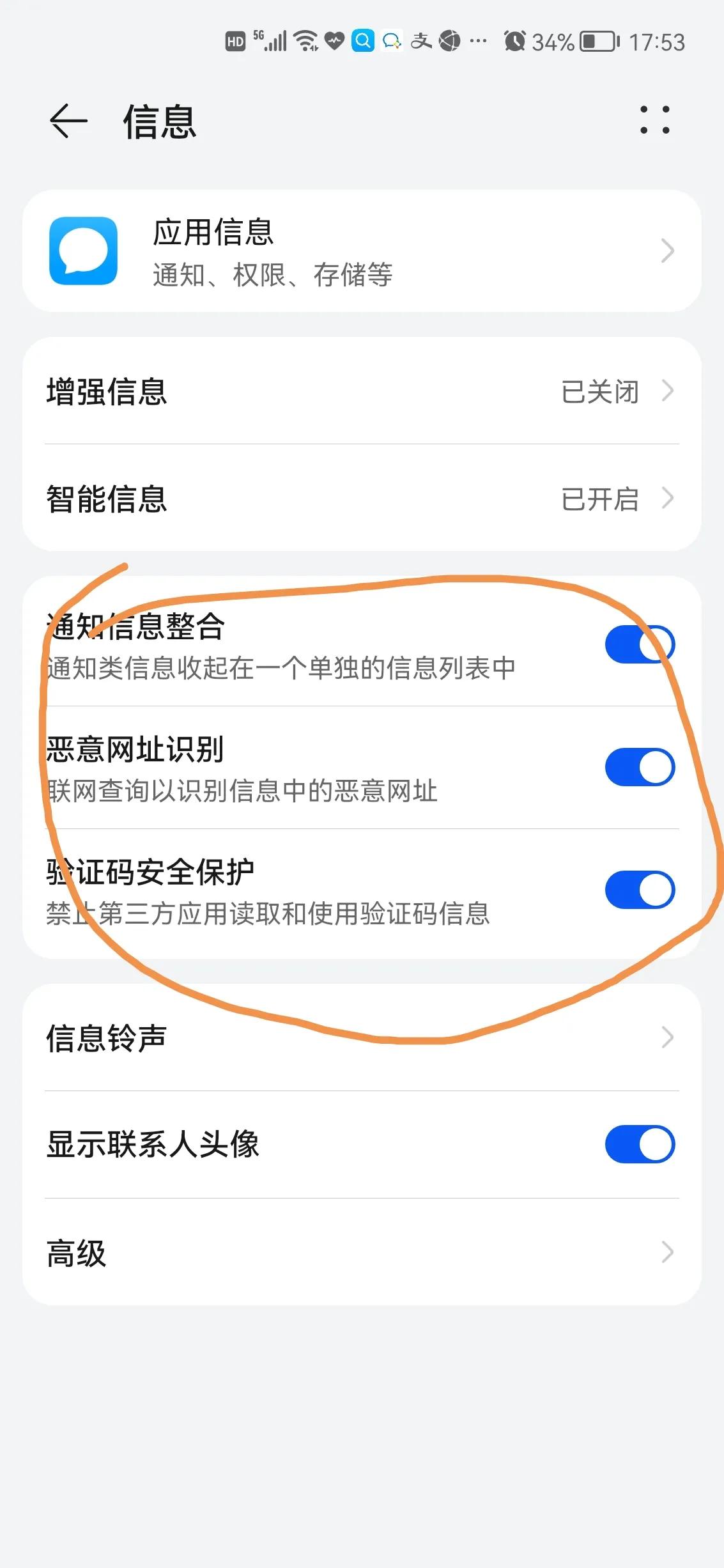
Task: Disable 通知信息整合 switch
Action: [640, 643]
